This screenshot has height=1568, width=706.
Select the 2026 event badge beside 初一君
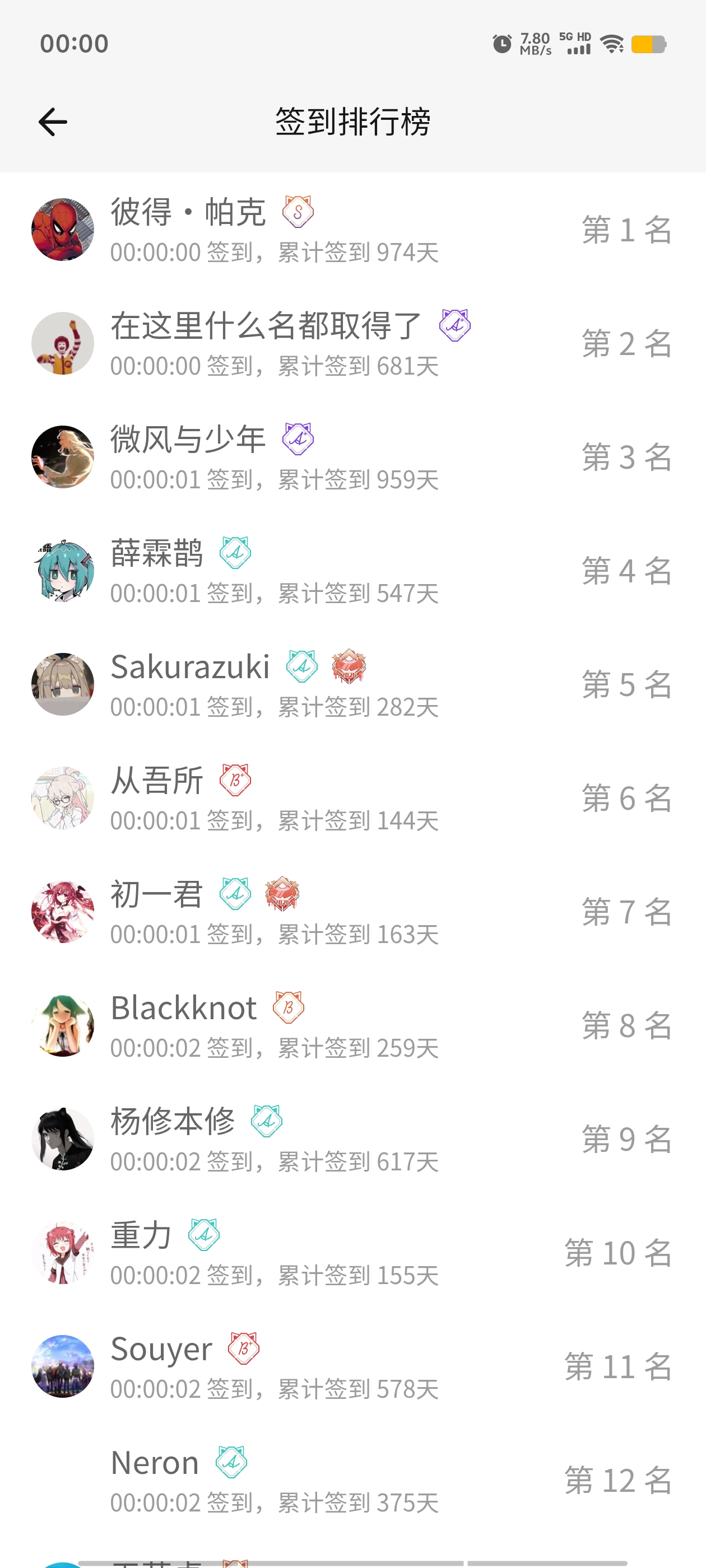(281, 893)
